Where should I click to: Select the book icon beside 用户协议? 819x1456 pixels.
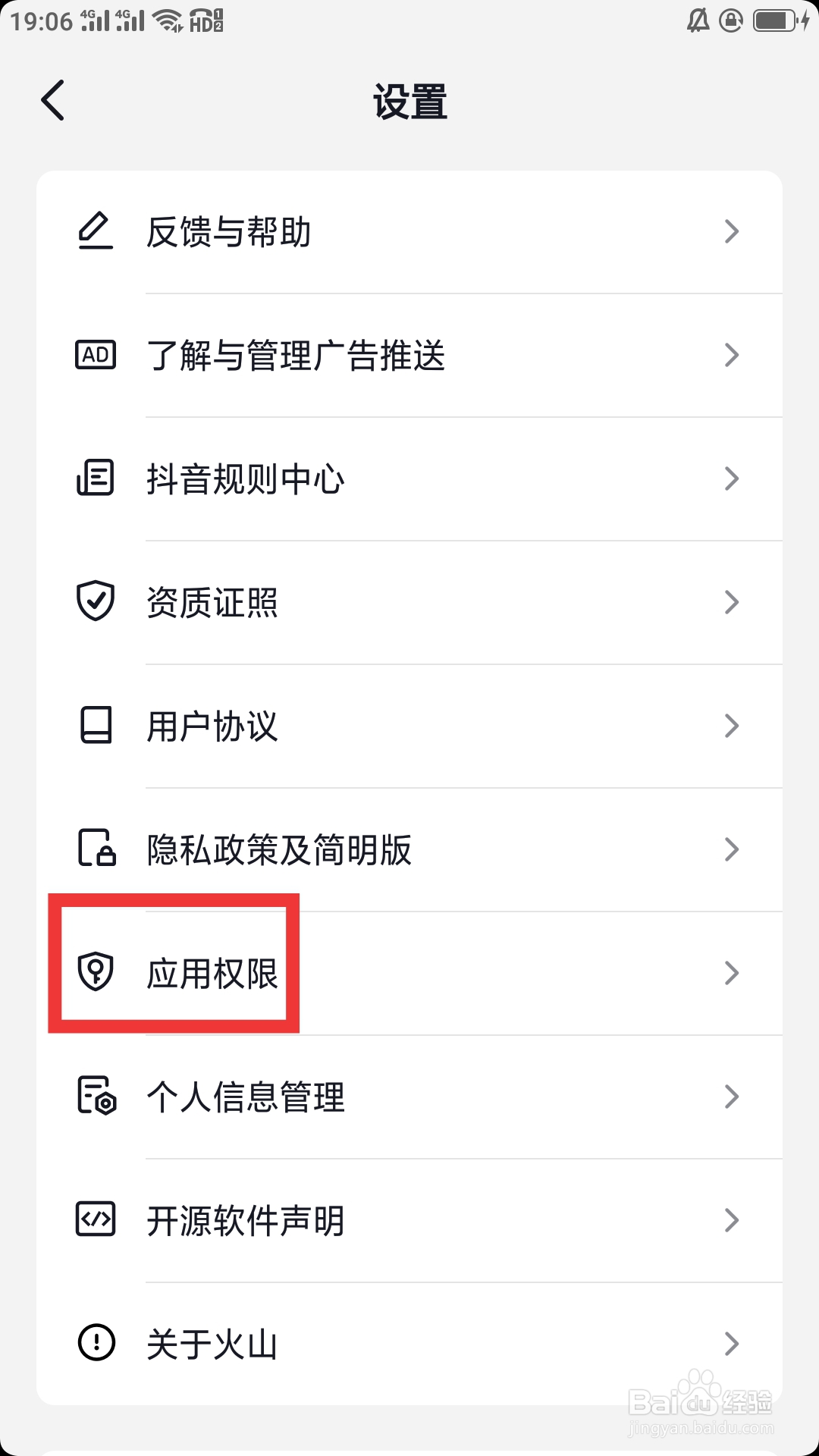[95, 726]
